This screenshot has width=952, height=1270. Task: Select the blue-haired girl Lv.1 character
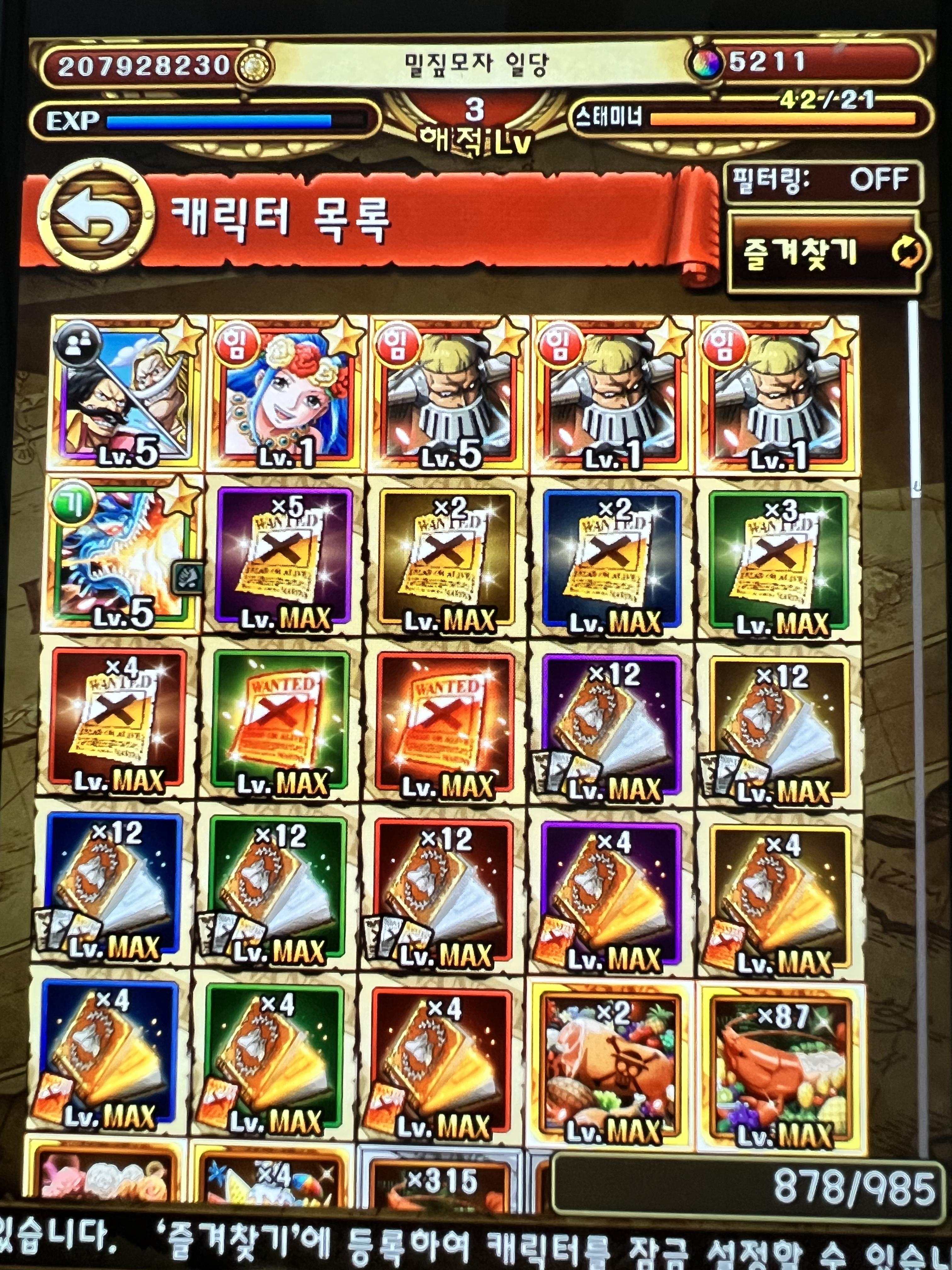286,395
